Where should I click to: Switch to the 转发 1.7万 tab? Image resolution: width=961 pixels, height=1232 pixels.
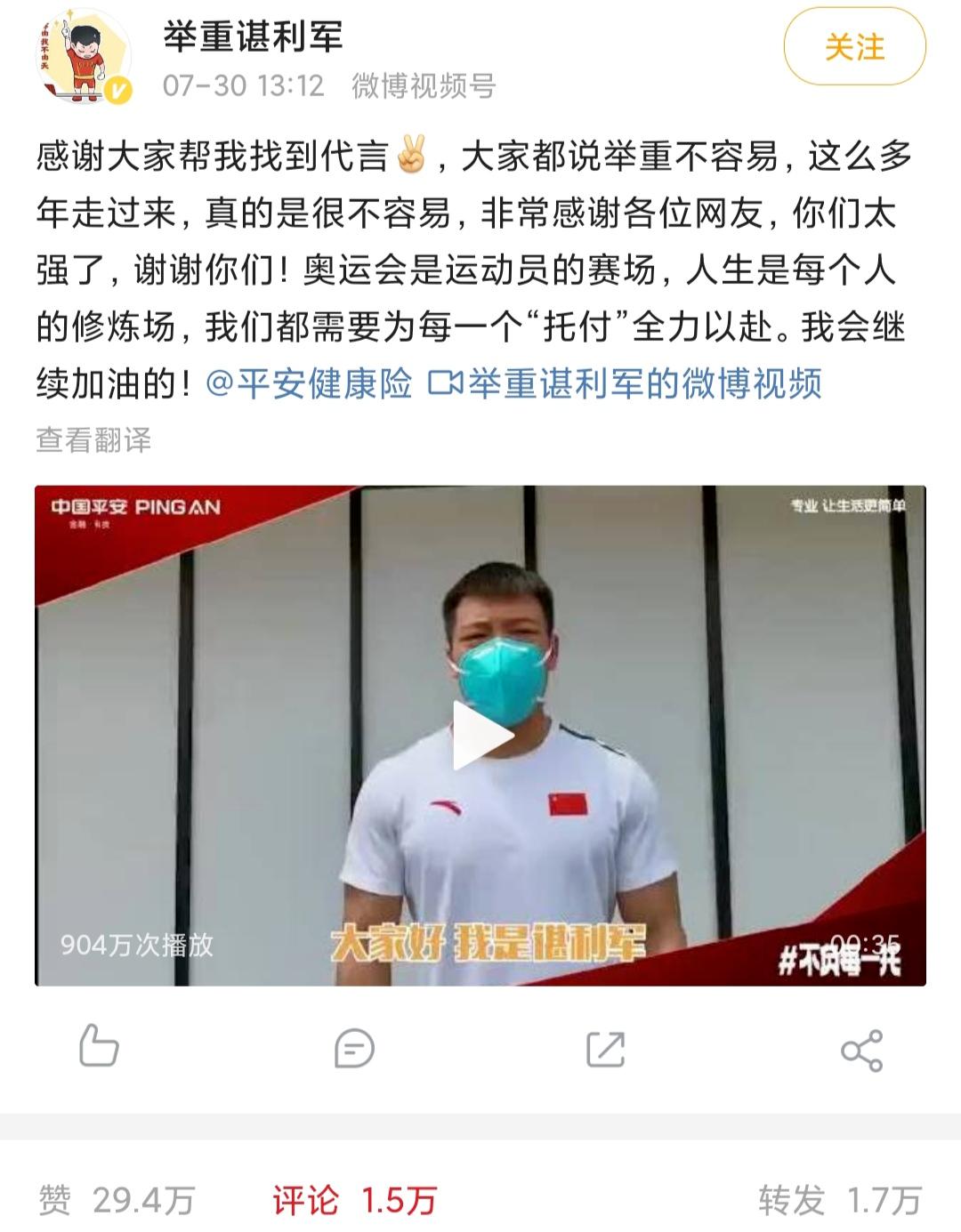coord(839,1200)
